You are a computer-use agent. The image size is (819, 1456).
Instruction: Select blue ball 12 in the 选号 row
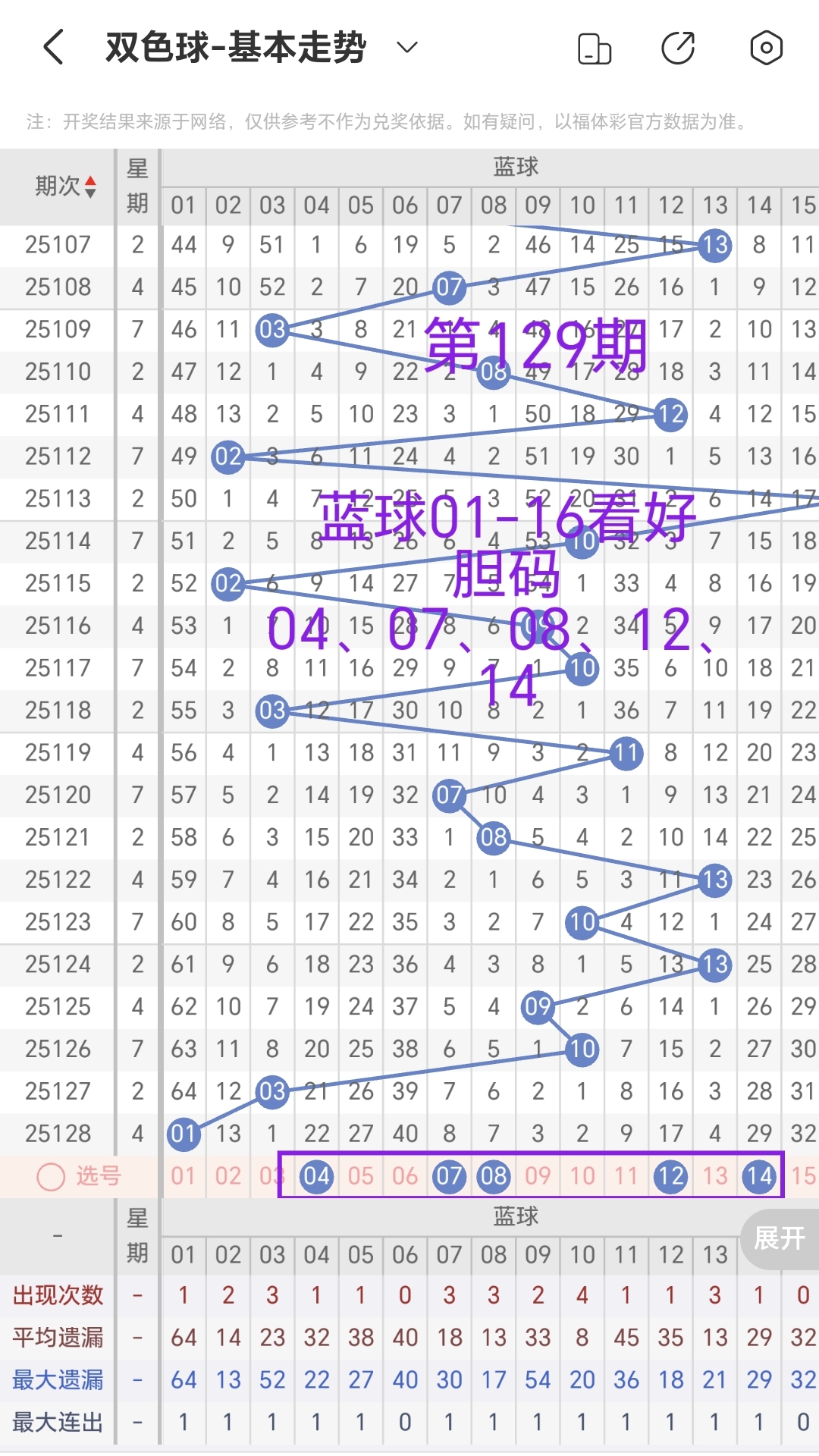click(670, 1176)
